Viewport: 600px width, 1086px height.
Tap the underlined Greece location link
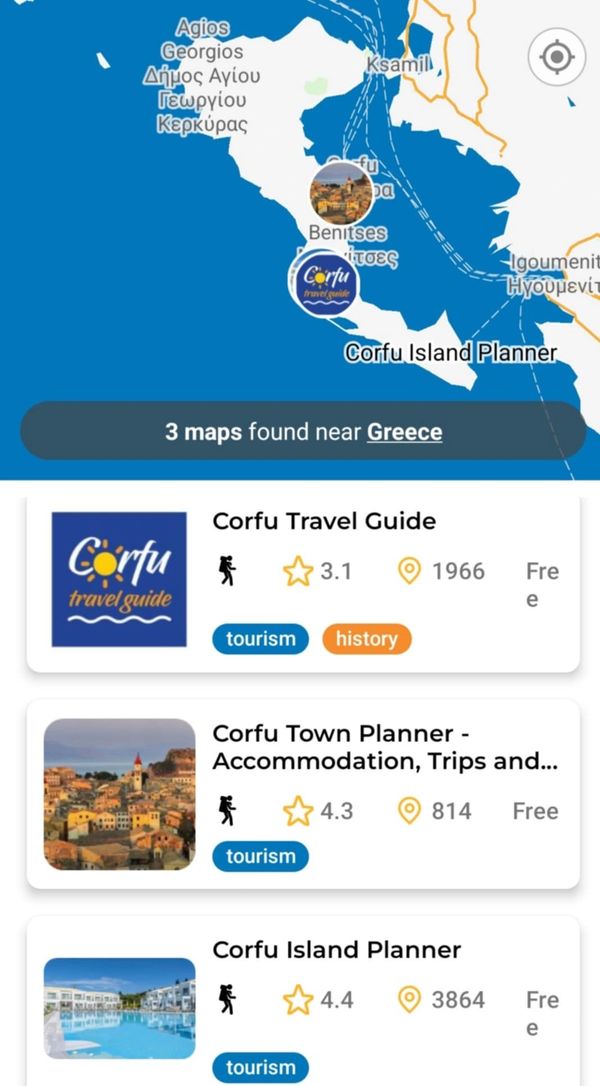pos(404,432)
